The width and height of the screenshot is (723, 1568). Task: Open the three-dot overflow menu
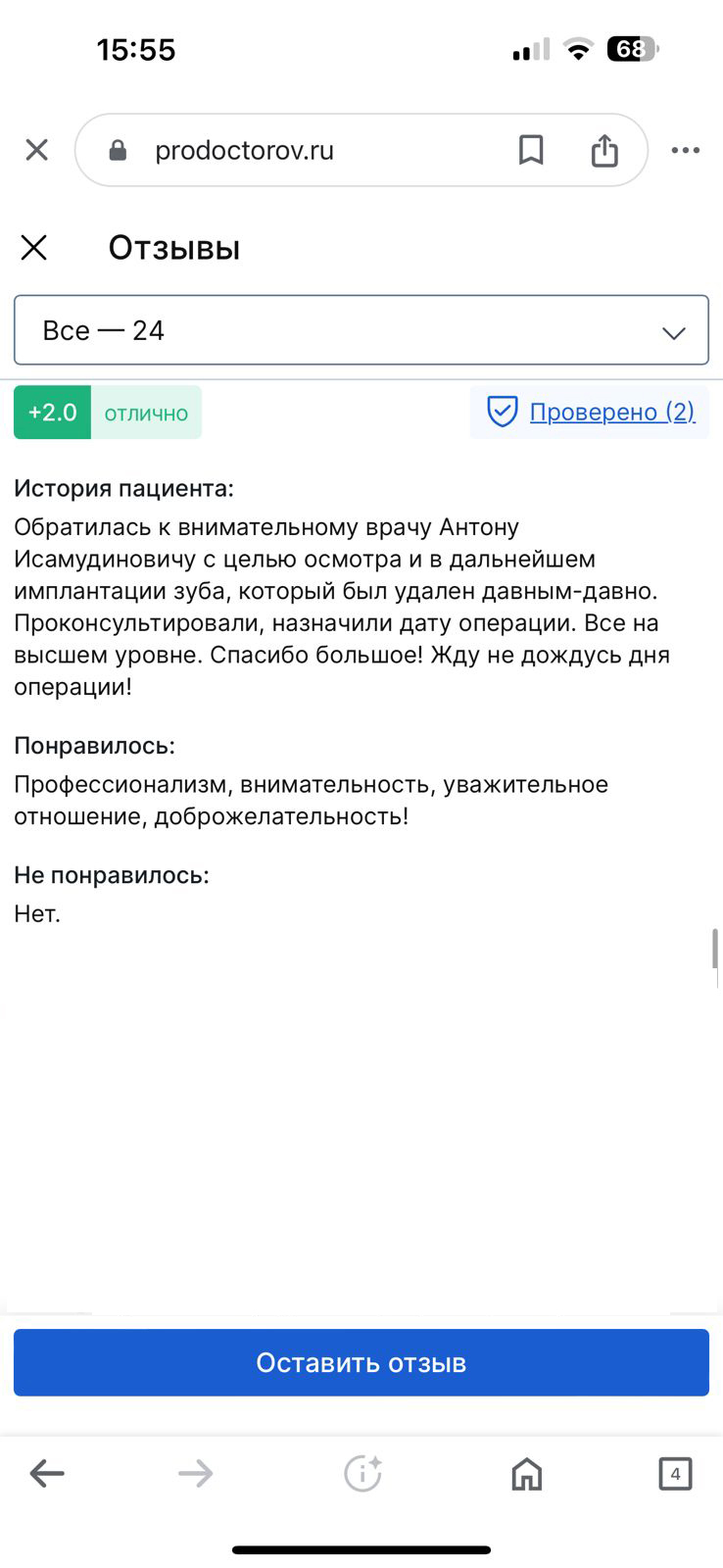(686, 150)
